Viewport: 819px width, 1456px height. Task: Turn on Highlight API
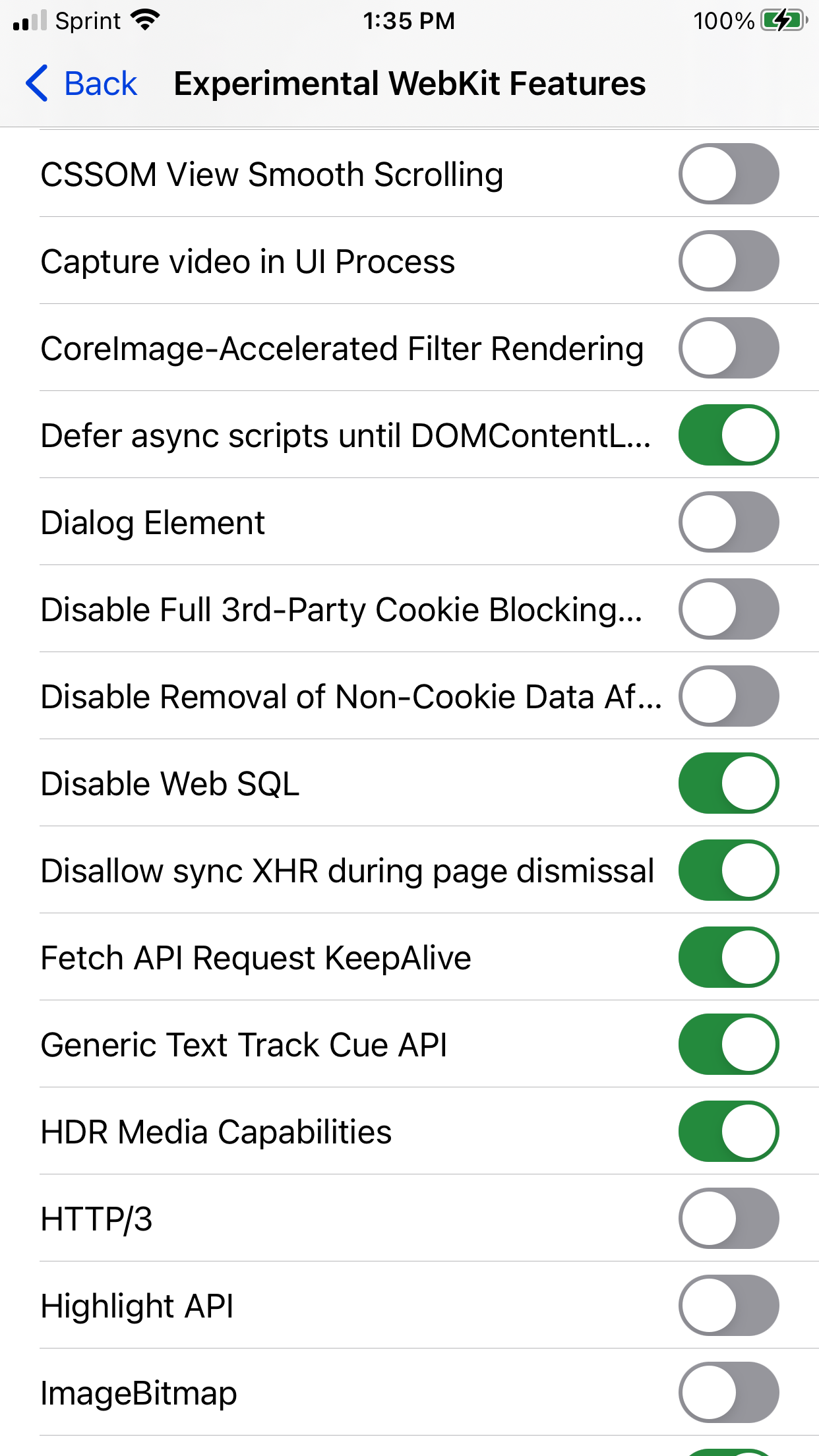728,1306
